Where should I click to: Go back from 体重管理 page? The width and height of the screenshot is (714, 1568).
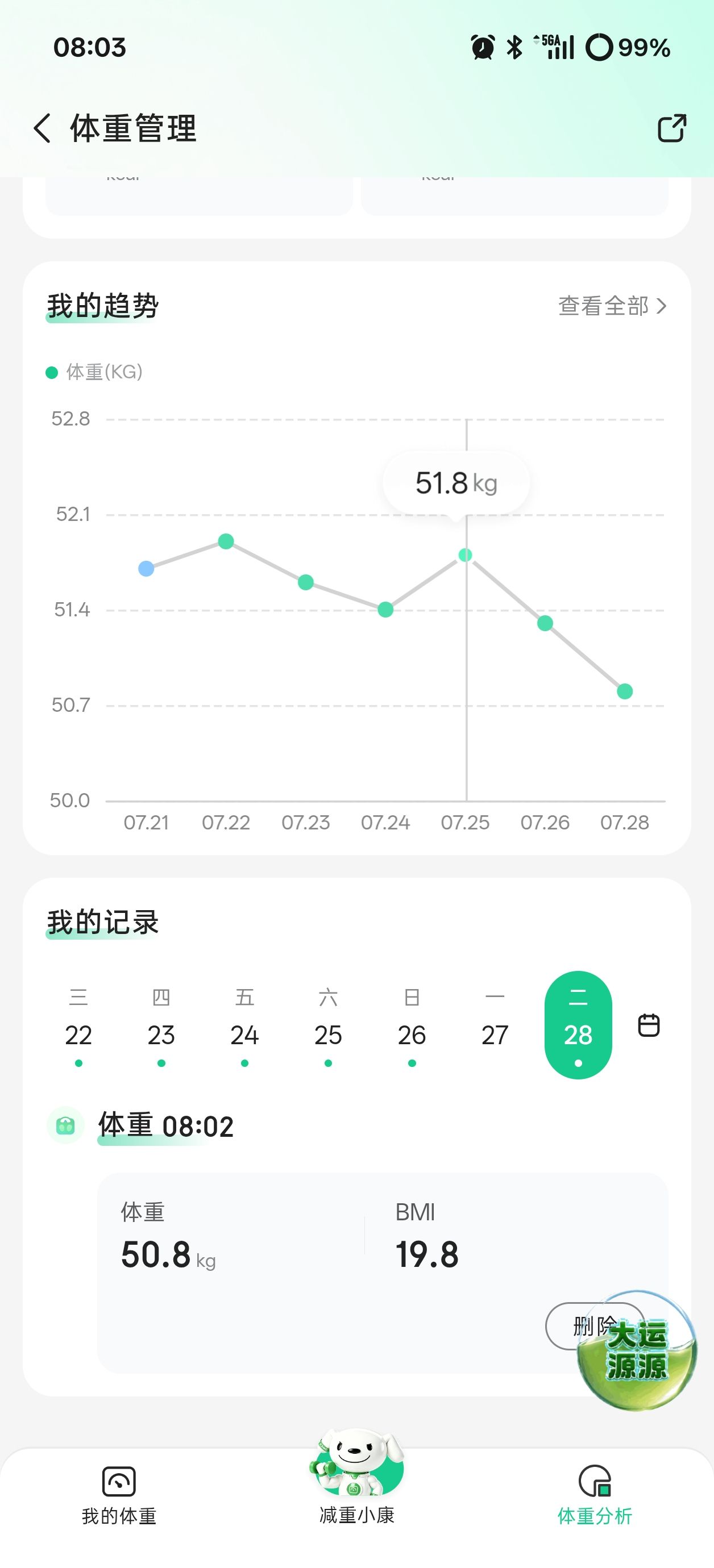point(42,128)
